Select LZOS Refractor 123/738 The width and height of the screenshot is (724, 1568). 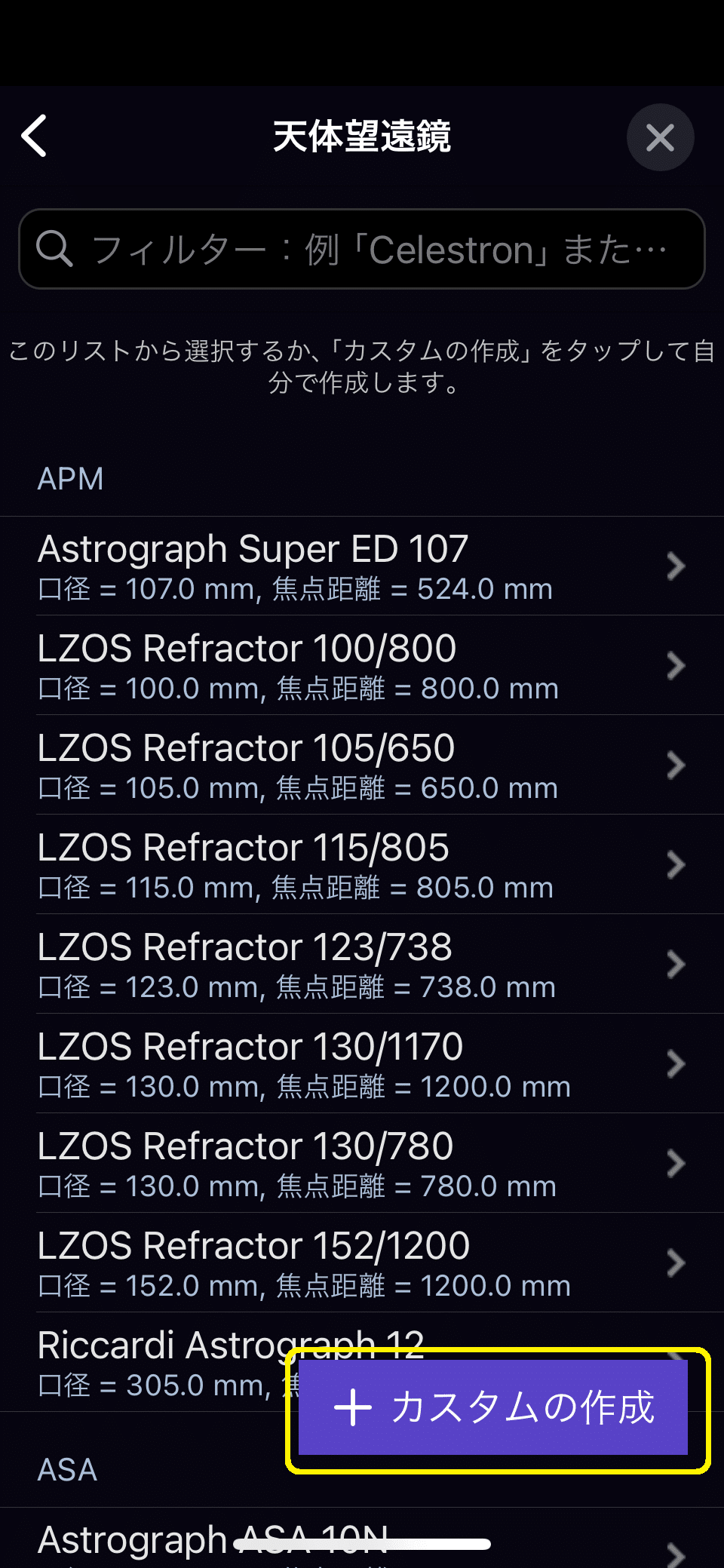click(x=362, y=964)
